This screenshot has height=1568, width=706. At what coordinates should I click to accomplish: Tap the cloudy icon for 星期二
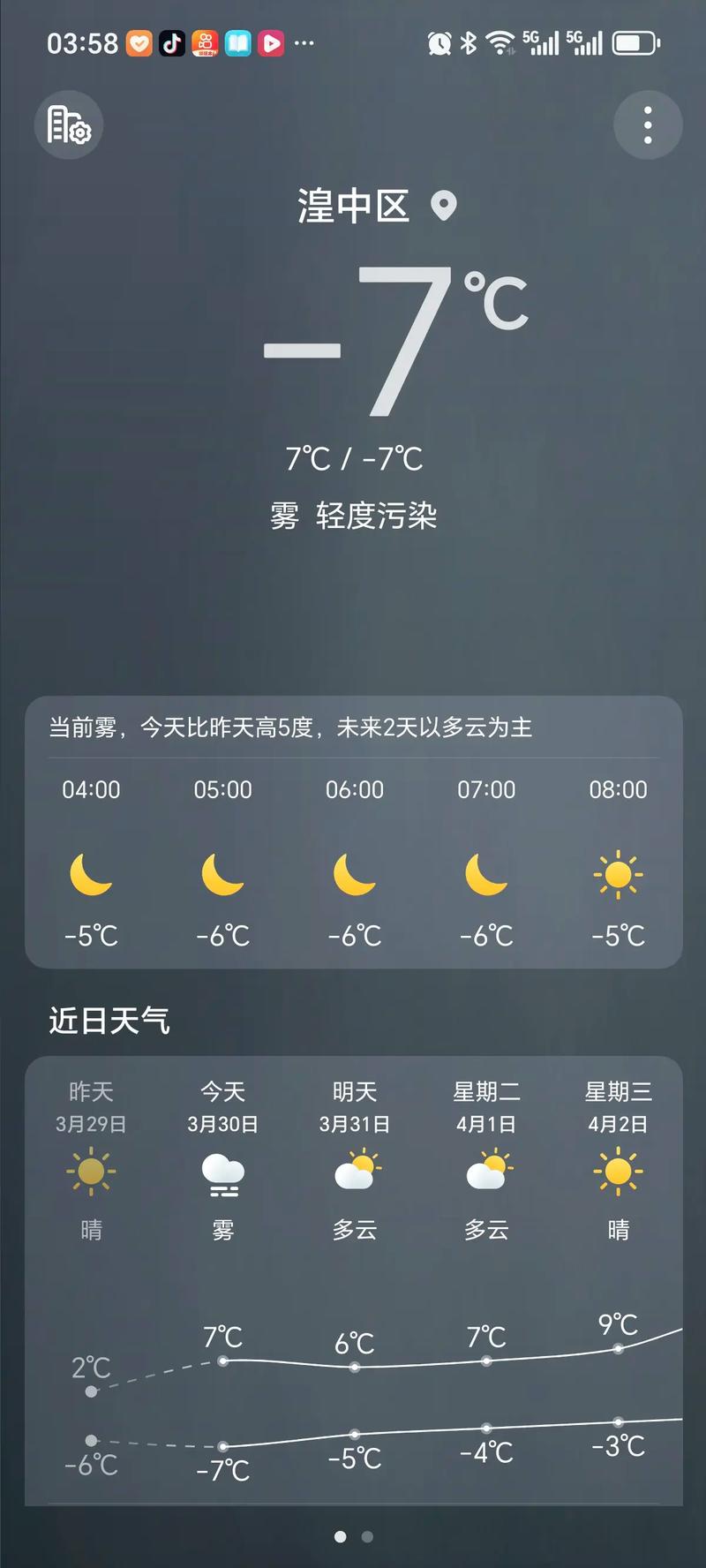click(486, 1174)
